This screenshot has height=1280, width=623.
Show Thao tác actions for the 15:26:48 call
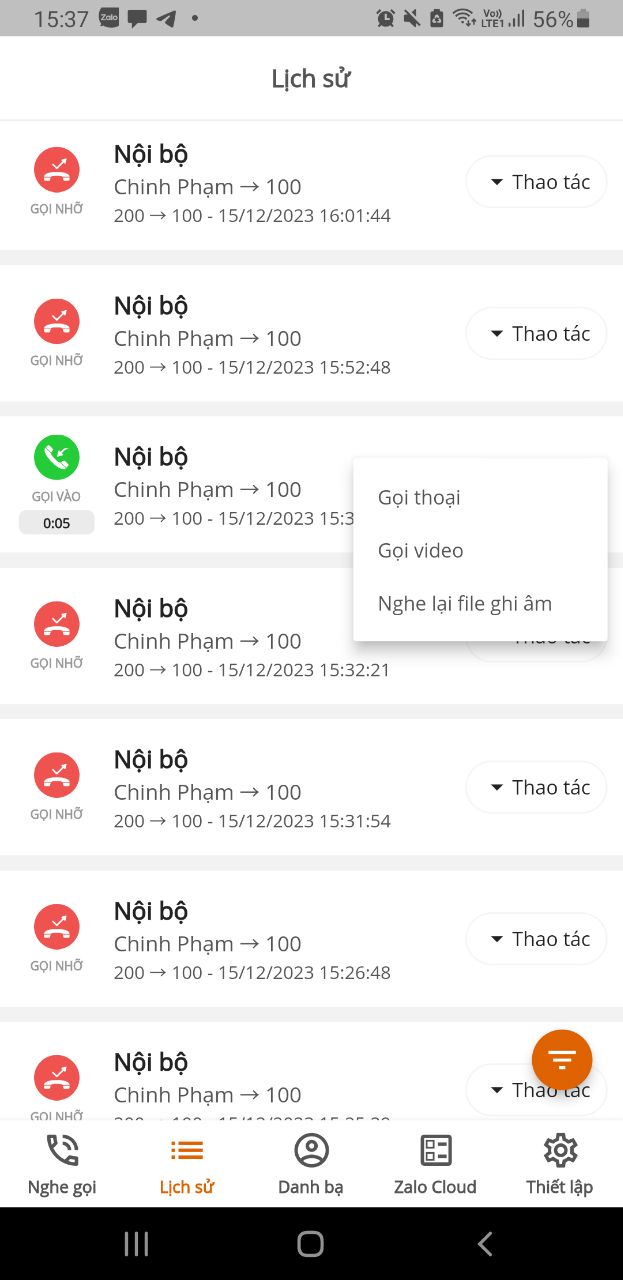pyautogui.click(x=537, y=939)
